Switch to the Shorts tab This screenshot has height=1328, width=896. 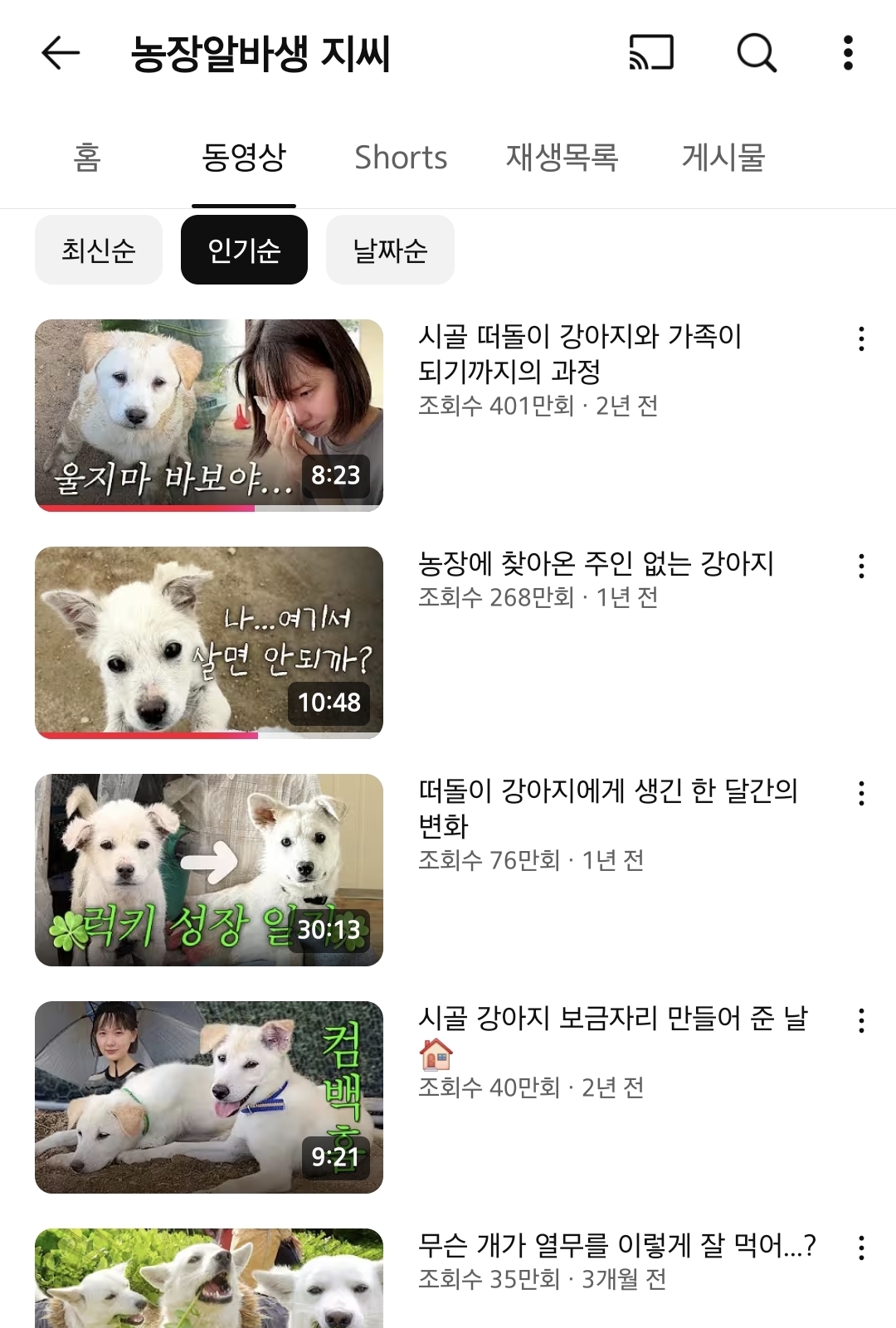[401, 157]
